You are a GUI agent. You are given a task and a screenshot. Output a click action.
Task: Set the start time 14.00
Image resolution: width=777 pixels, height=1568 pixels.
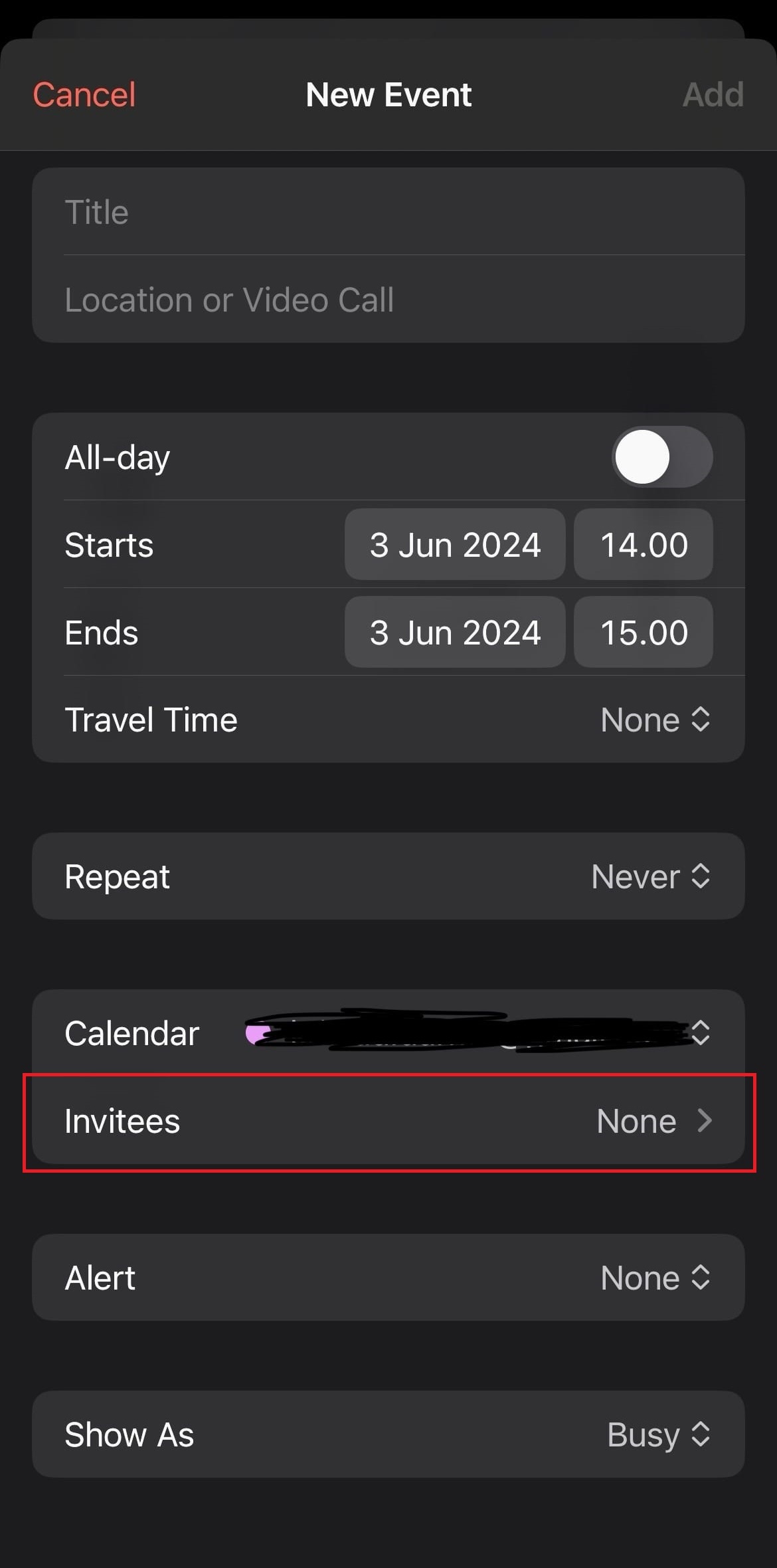(x=643, y=545)
